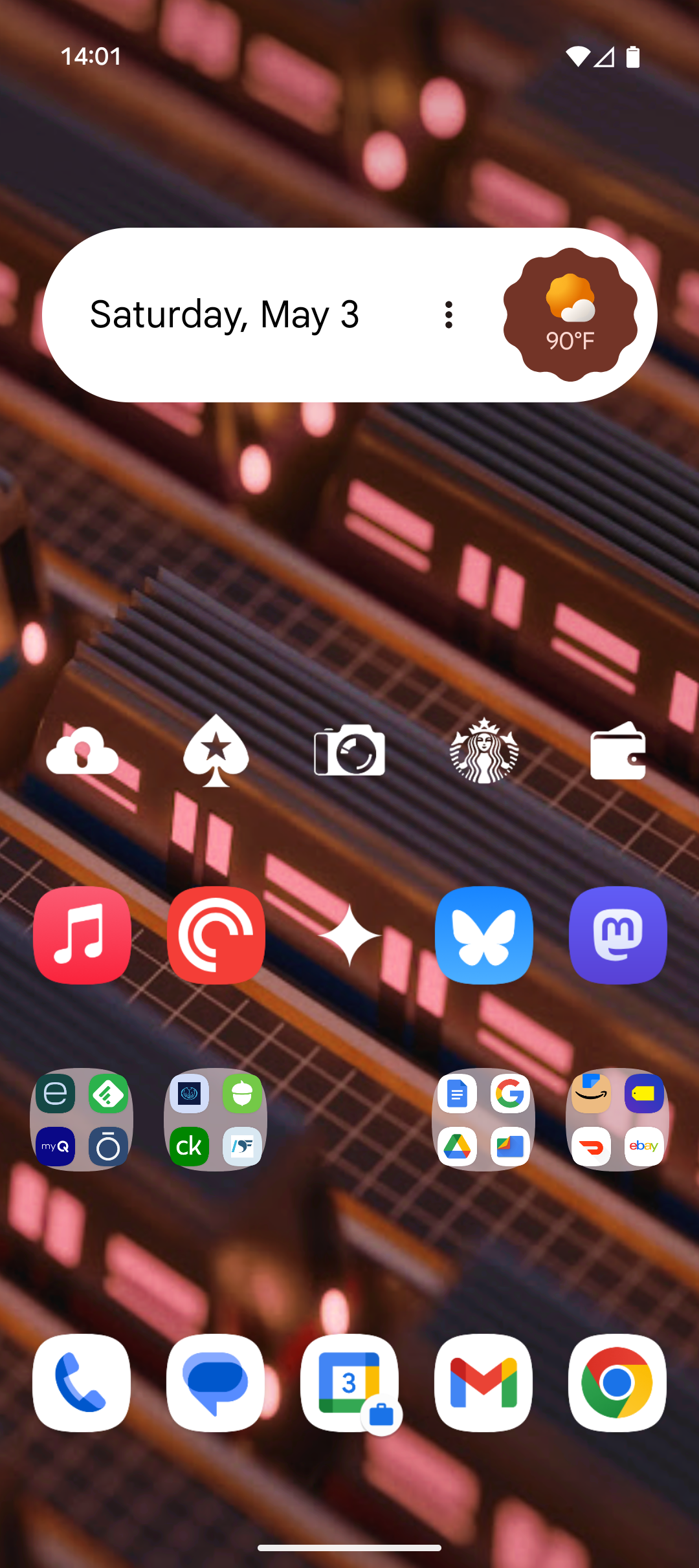Open the spade with star app
This screenshot has height=1568, width=699.
pos(216,750)
